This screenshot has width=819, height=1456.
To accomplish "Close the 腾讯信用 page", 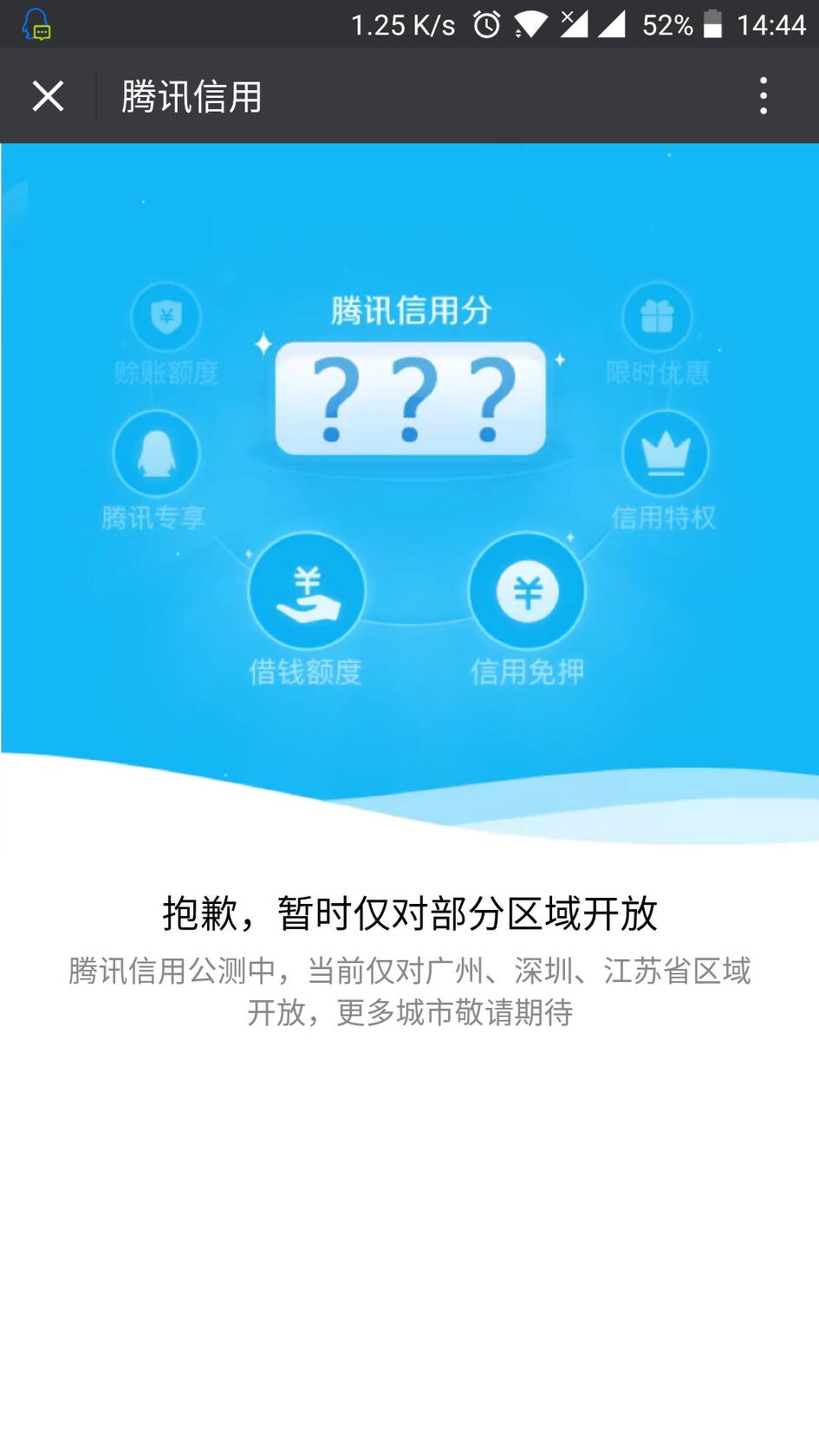I will (x=48, y=96).
